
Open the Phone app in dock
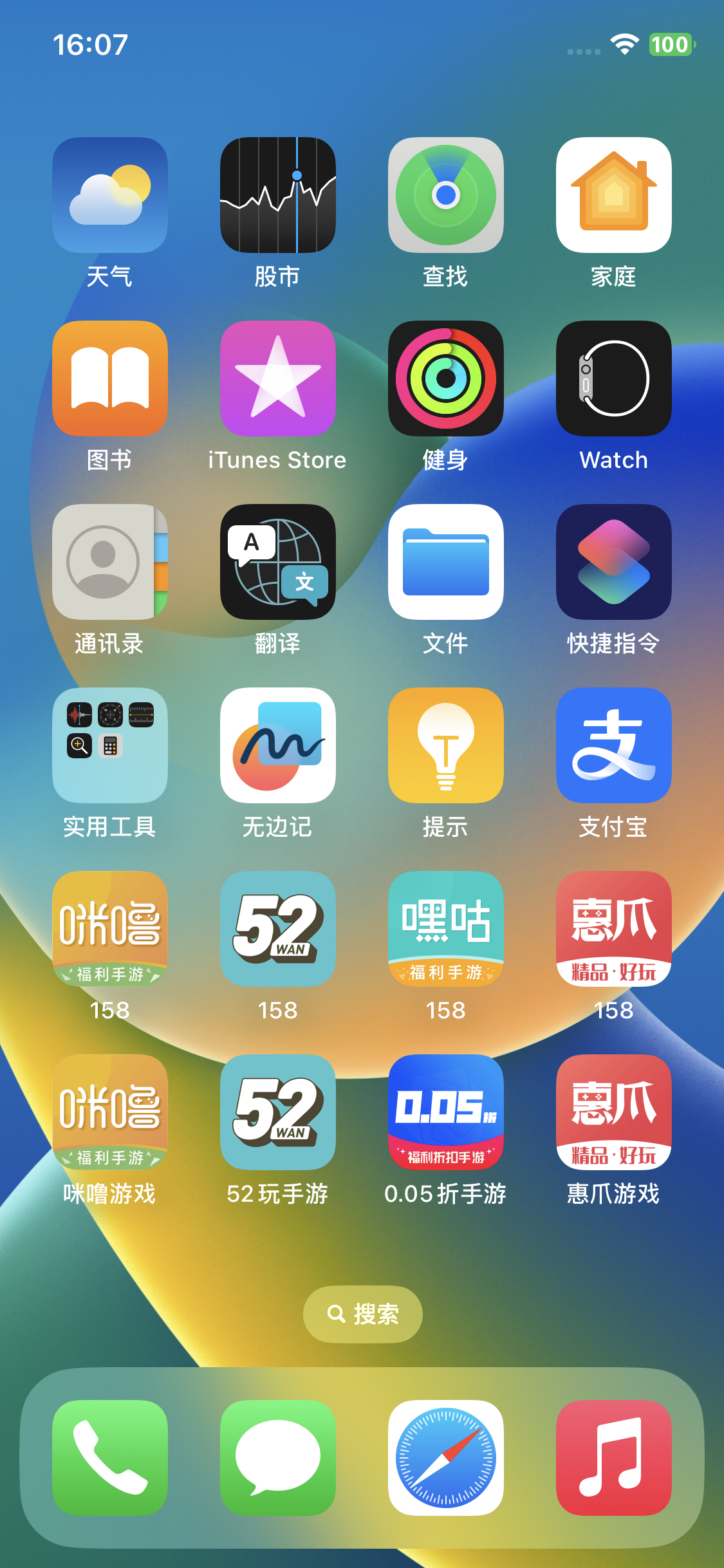pyautogui.click(x=109, y=1457)
